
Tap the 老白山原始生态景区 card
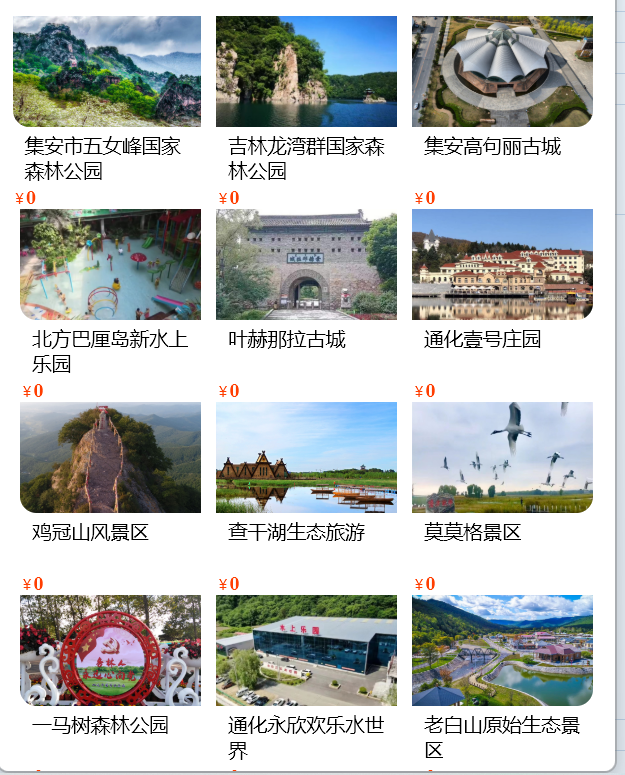[x=502, y=651]
